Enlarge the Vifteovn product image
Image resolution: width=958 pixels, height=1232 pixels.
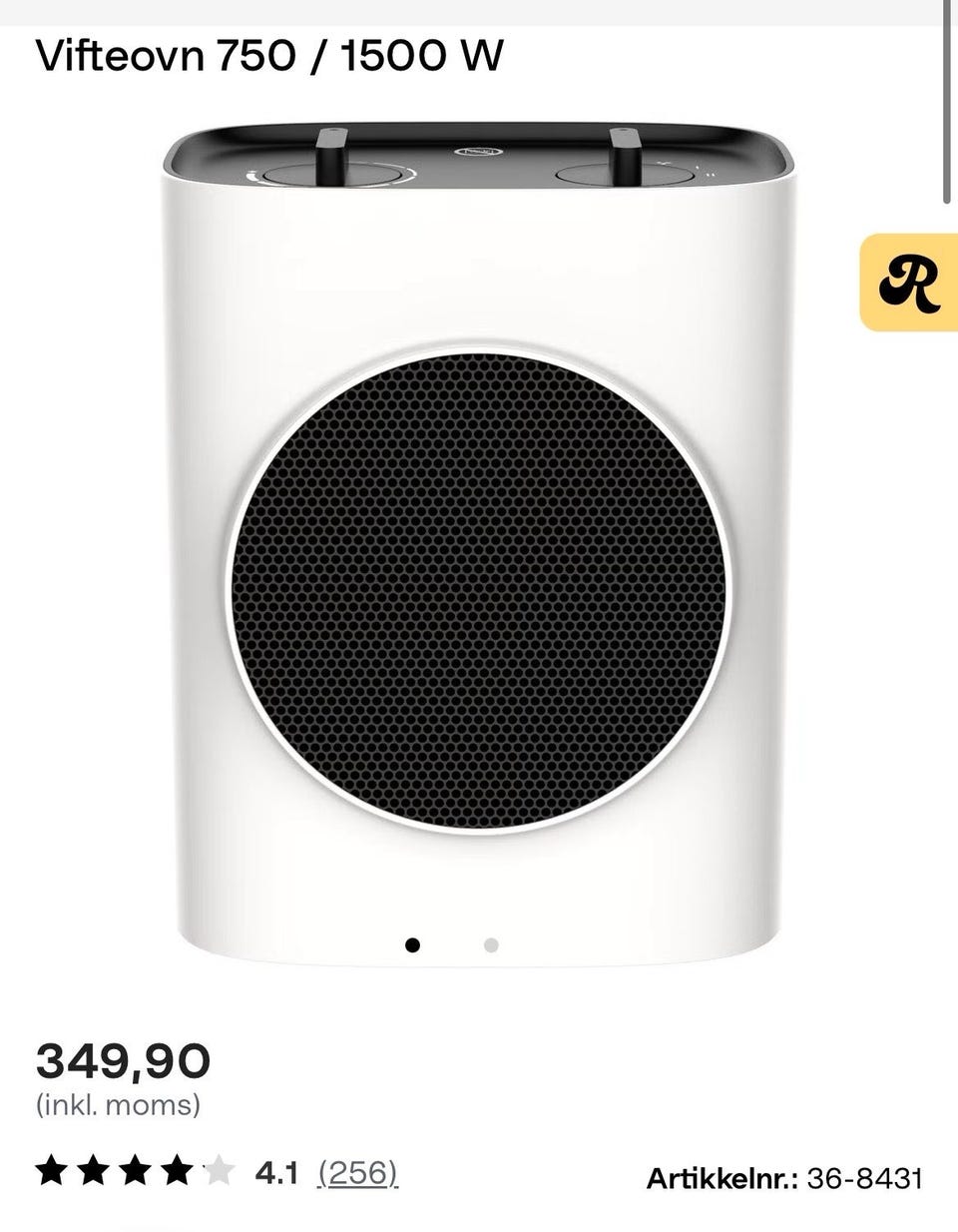479,544
